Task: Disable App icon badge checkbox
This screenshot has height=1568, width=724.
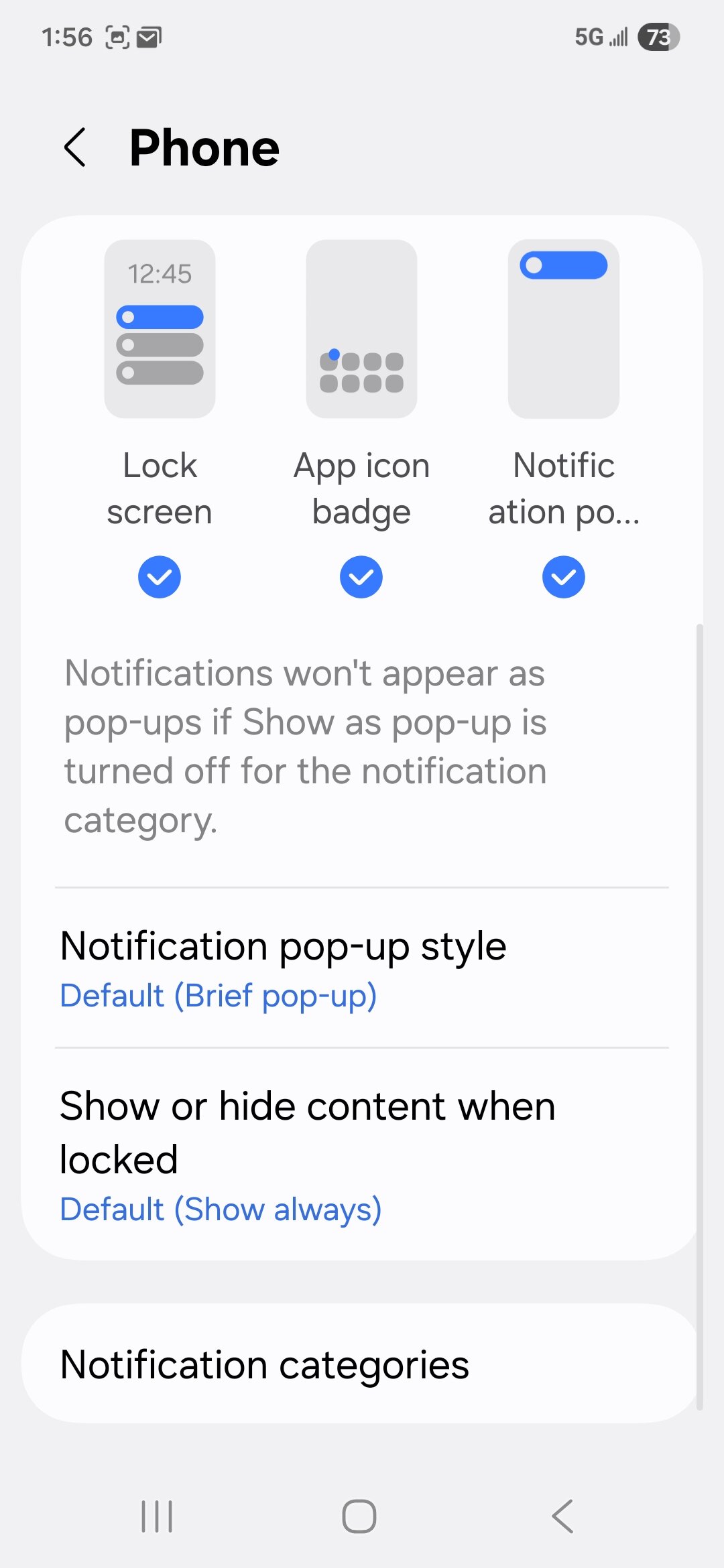Action: tap(361, 577)
